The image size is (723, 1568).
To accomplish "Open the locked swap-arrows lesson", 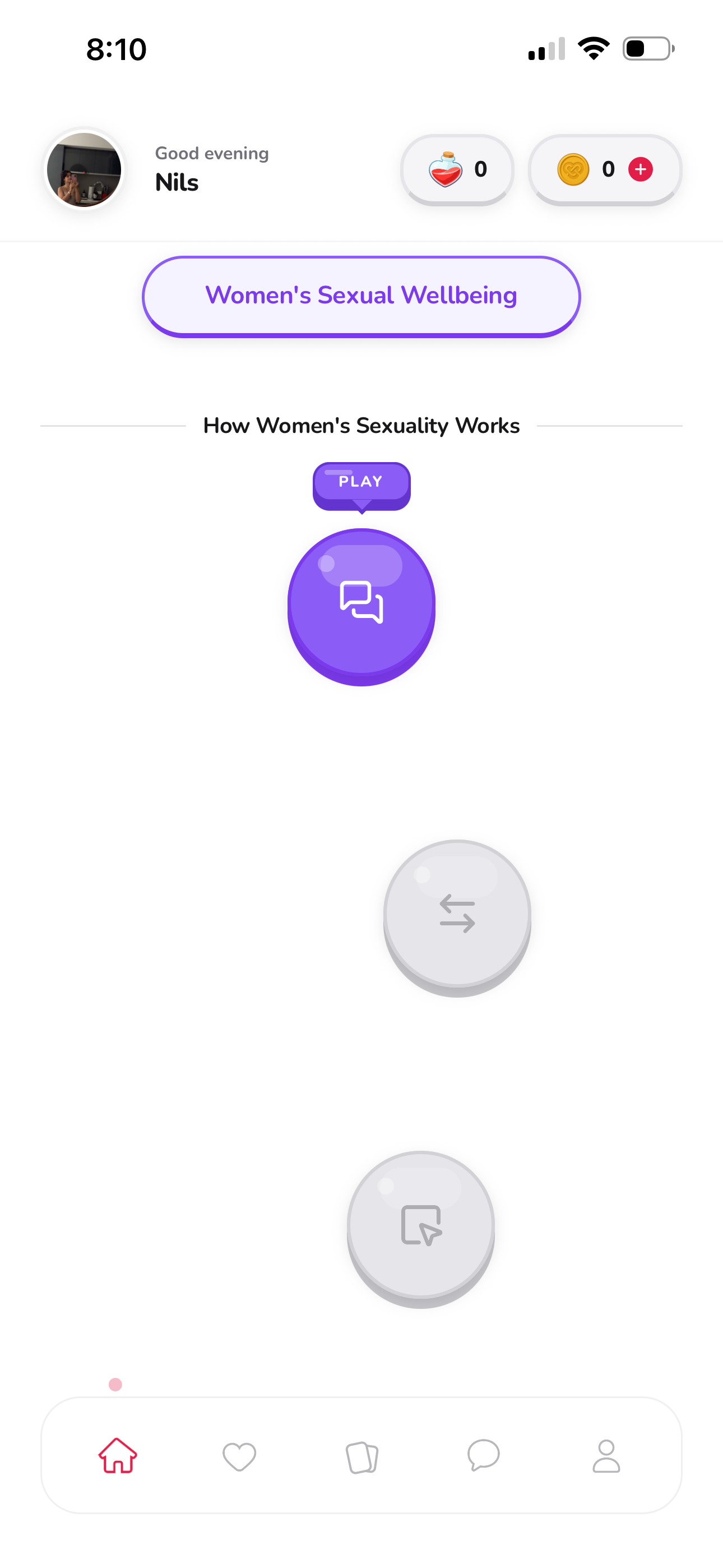I will (457, 914).
